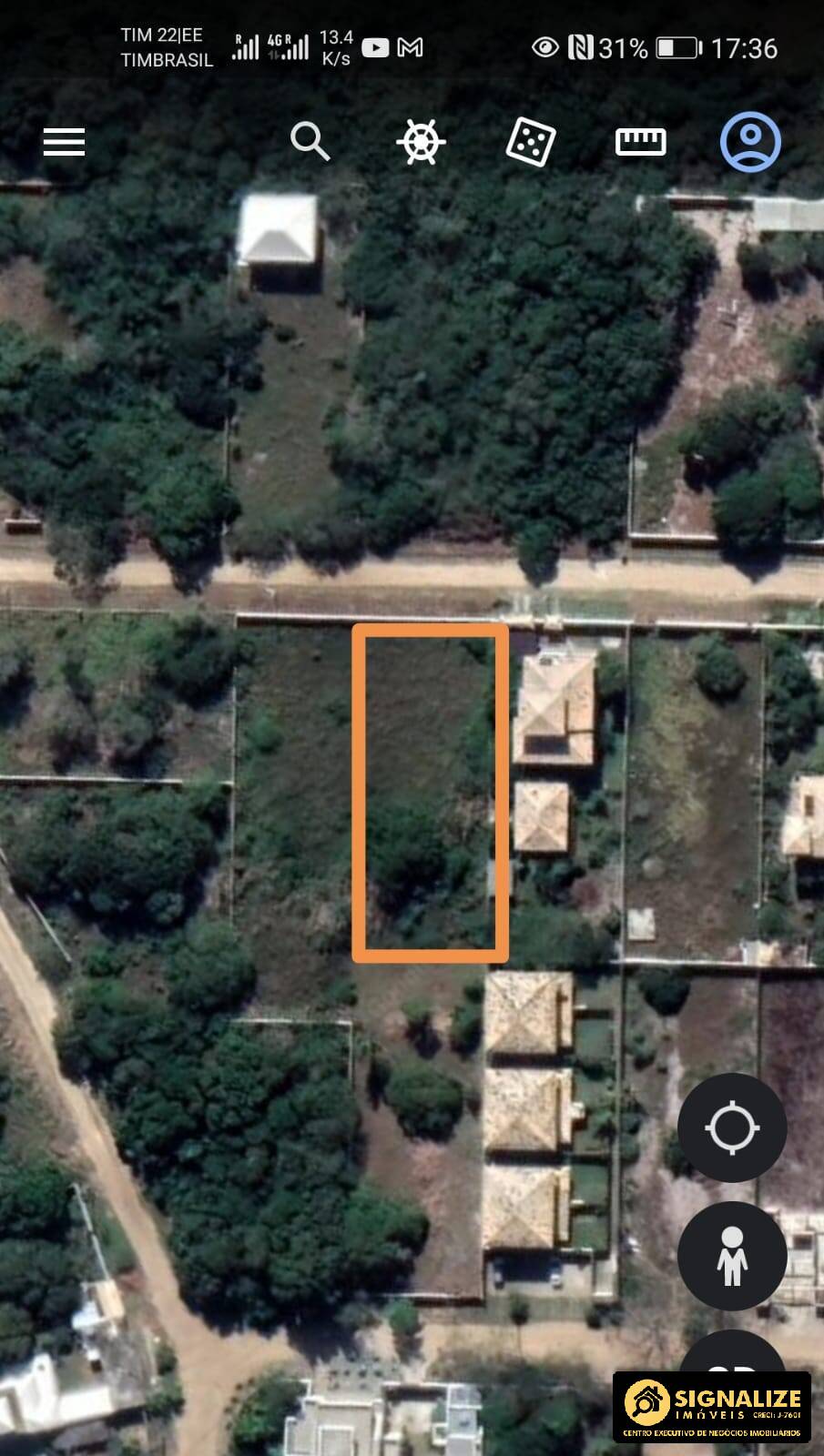
Task: Open the ruler measure tool
Action: coord(641,142)
